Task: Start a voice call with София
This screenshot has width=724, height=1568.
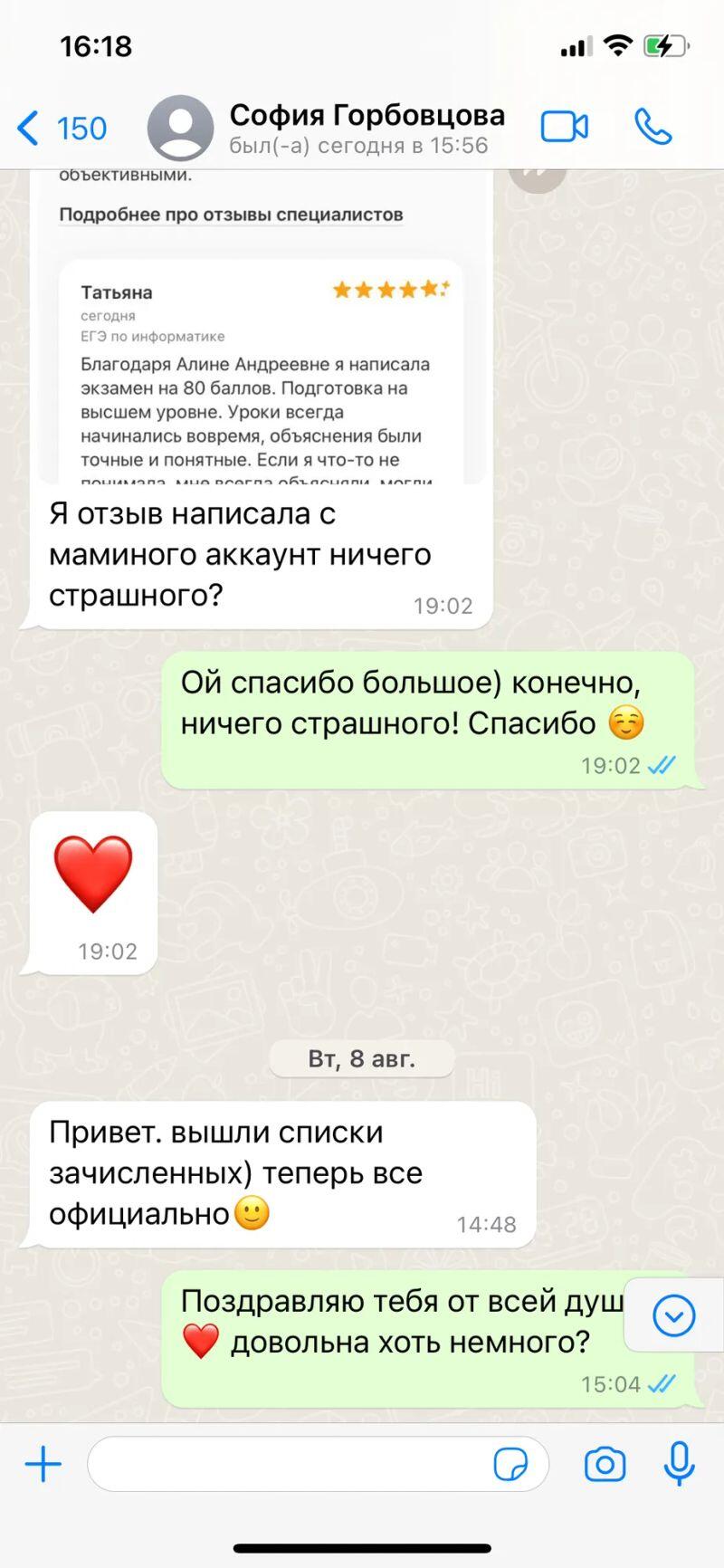Action: coord(653,127)
